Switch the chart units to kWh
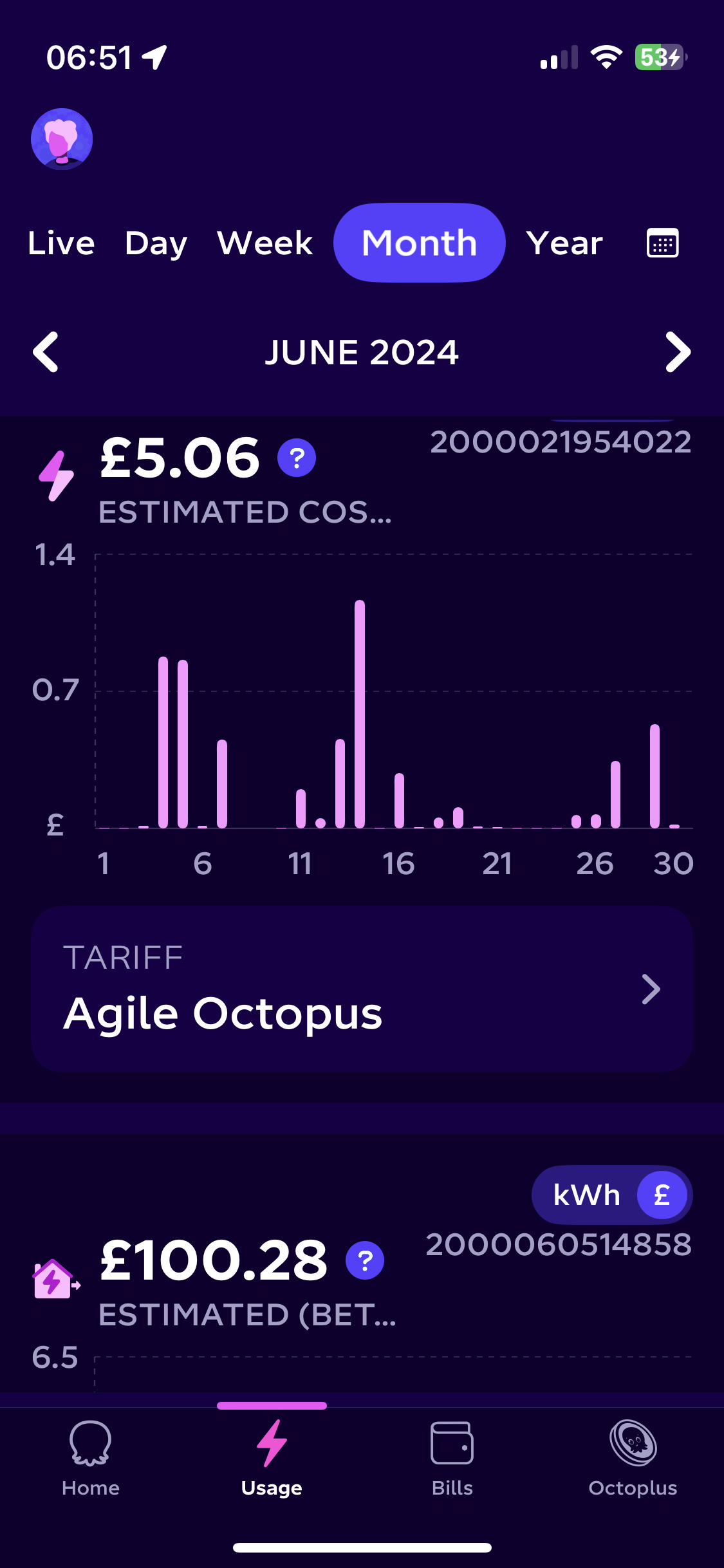The width and height of the screenshot is (724, 1568). coord(586,1195)
